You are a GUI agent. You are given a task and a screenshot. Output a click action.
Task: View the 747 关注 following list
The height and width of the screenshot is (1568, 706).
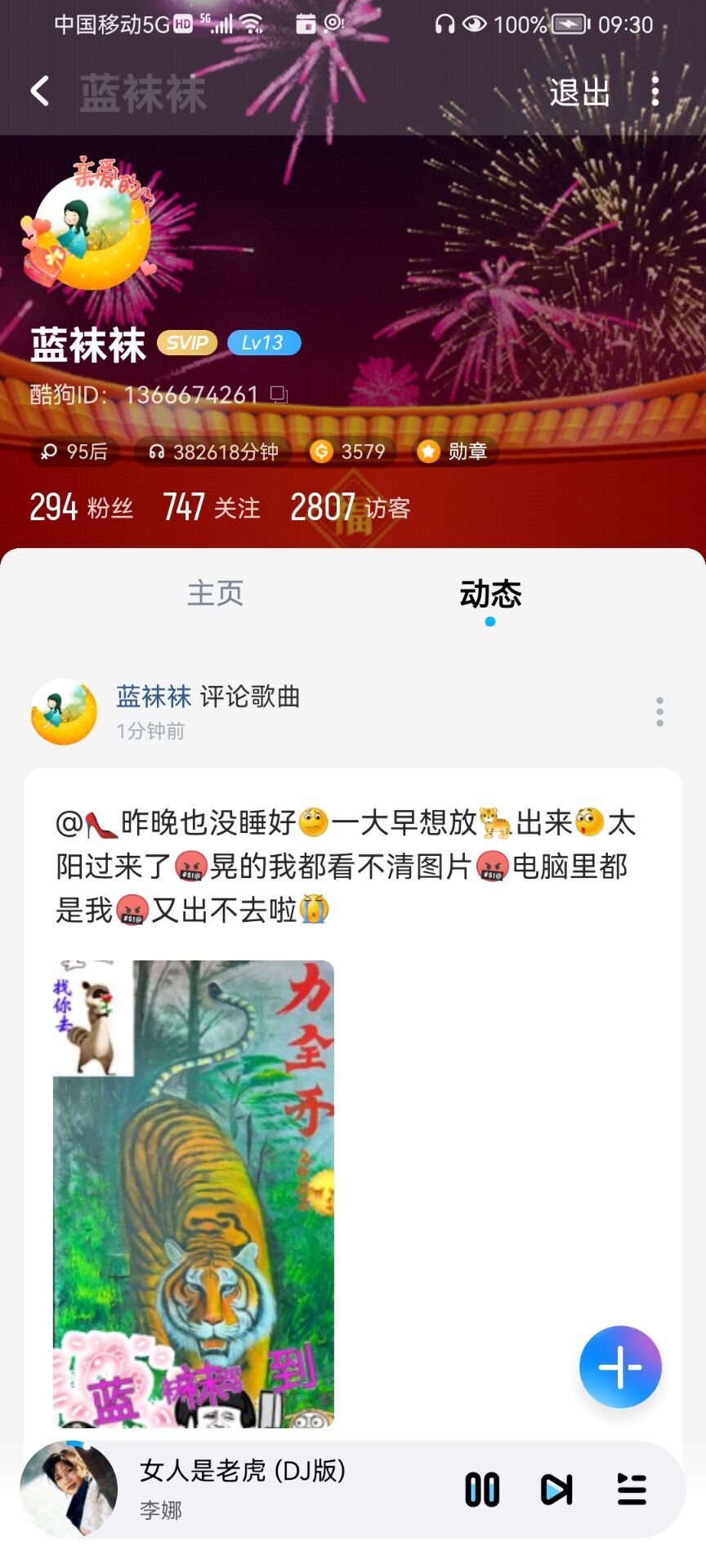pyautogui.click(x=211, y=507)
